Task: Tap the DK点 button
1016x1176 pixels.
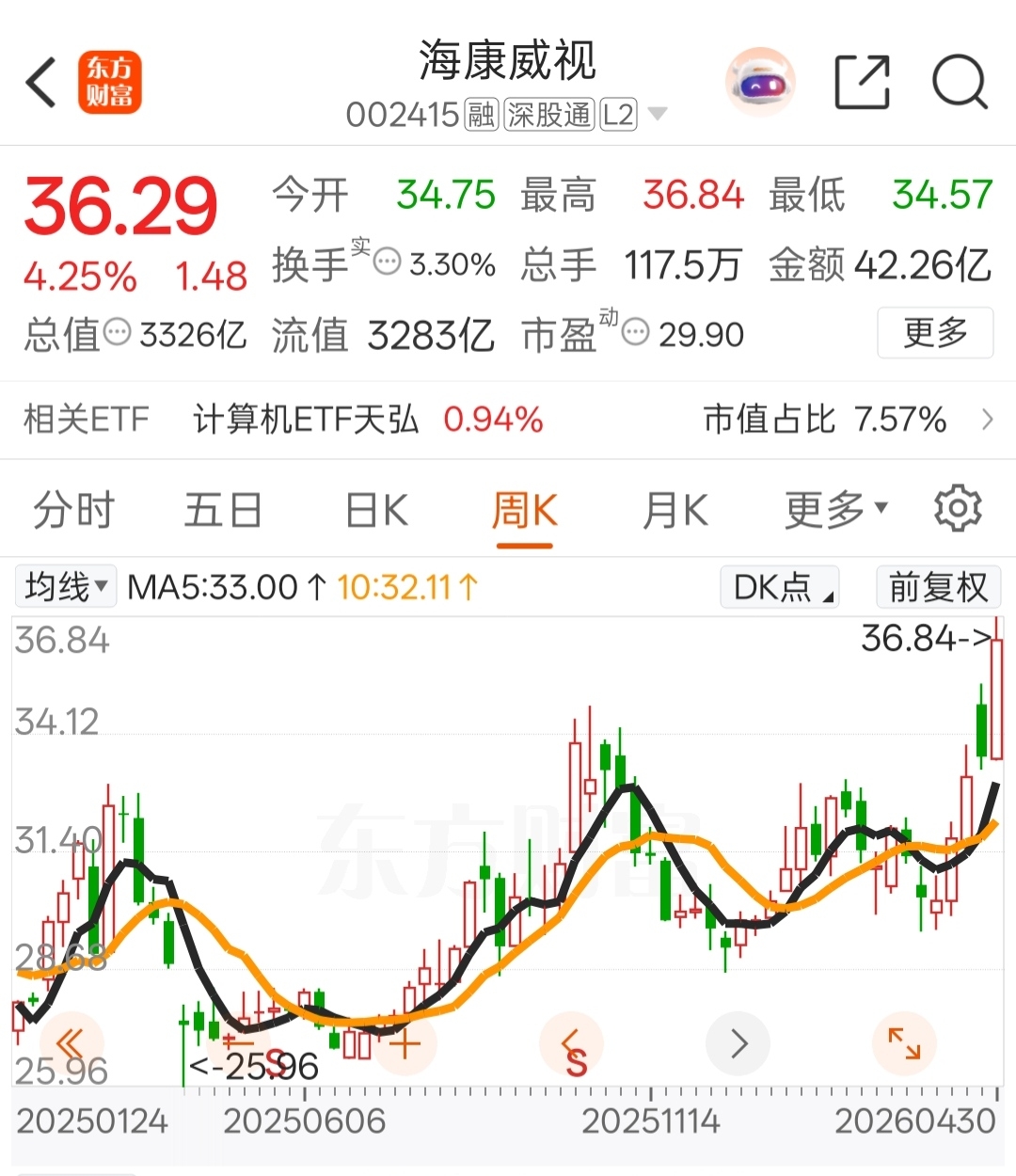Action: [x=779, y=587]
